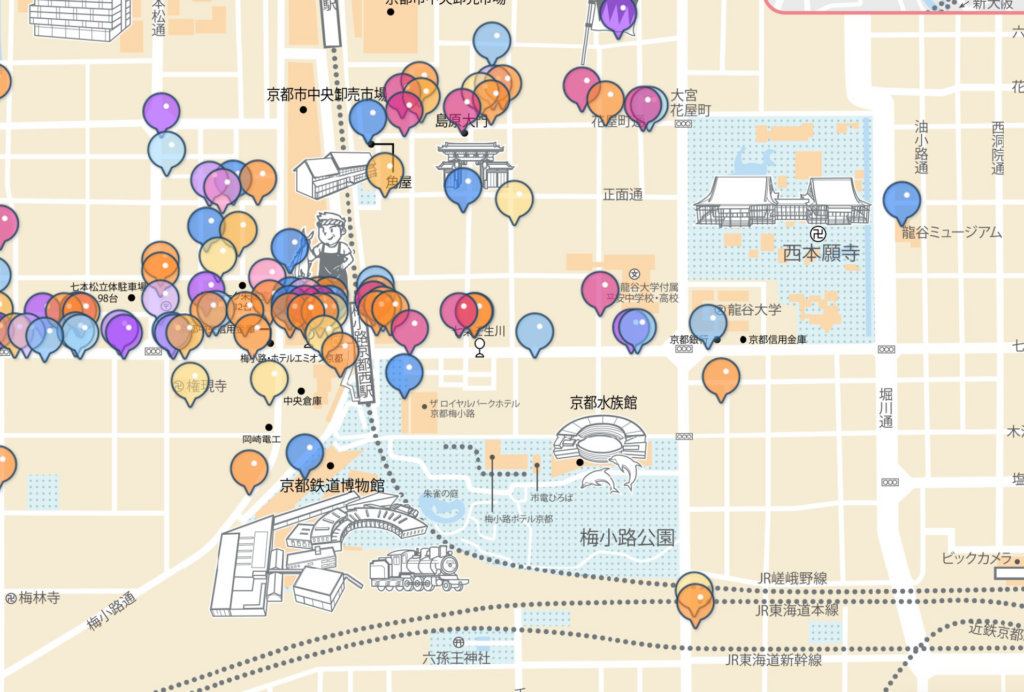
Task: Tap the blue pin beside 龍谷ミュージアム
Action: [x=902, y=199]
